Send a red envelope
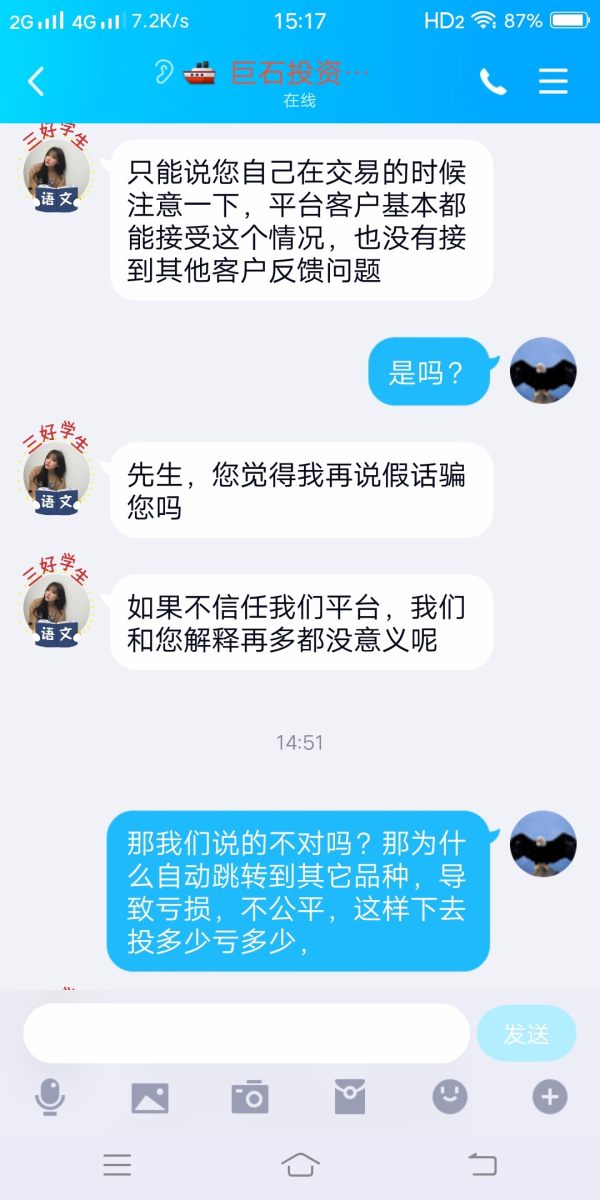 click(x=350, y=1097)
